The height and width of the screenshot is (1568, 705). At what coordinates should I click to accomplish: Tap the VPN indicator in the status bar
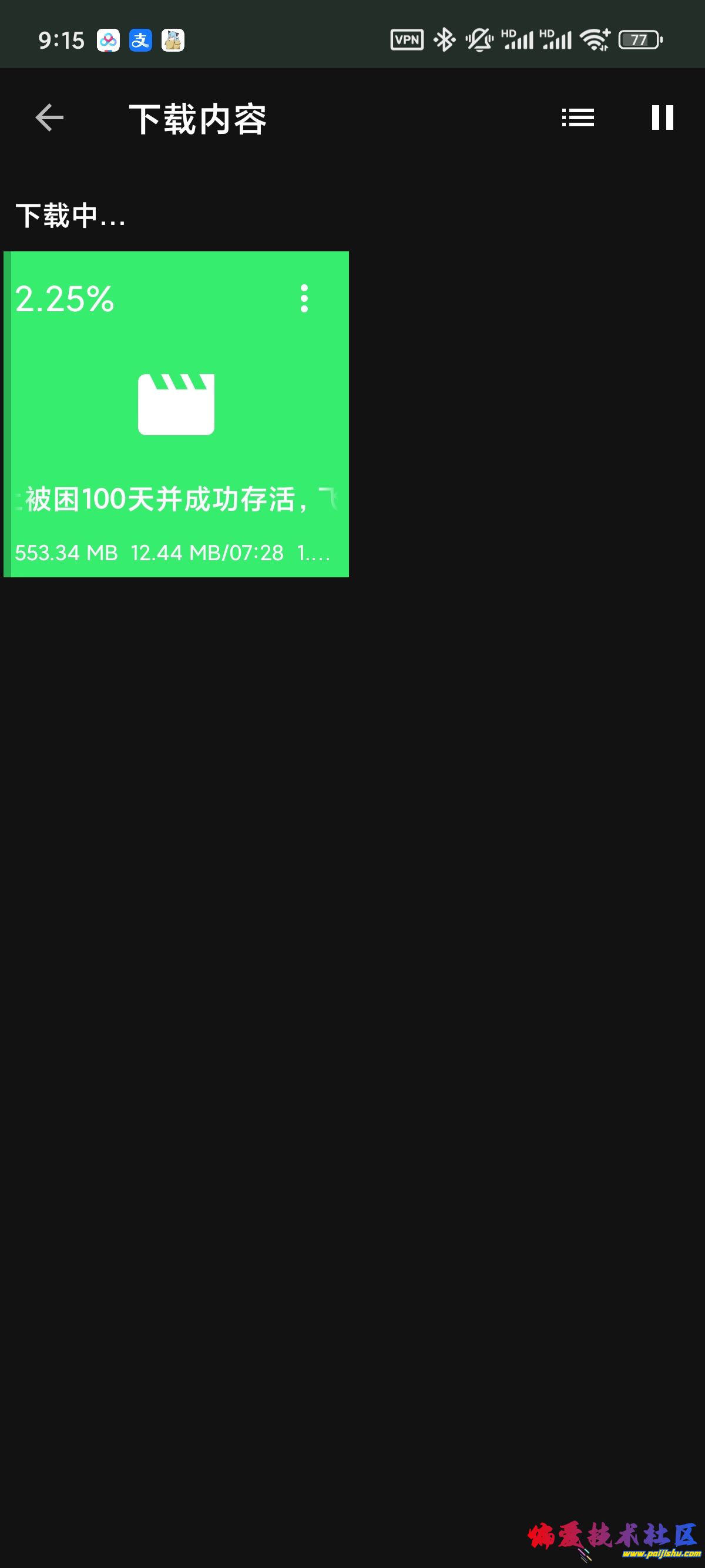pos(405,40)
